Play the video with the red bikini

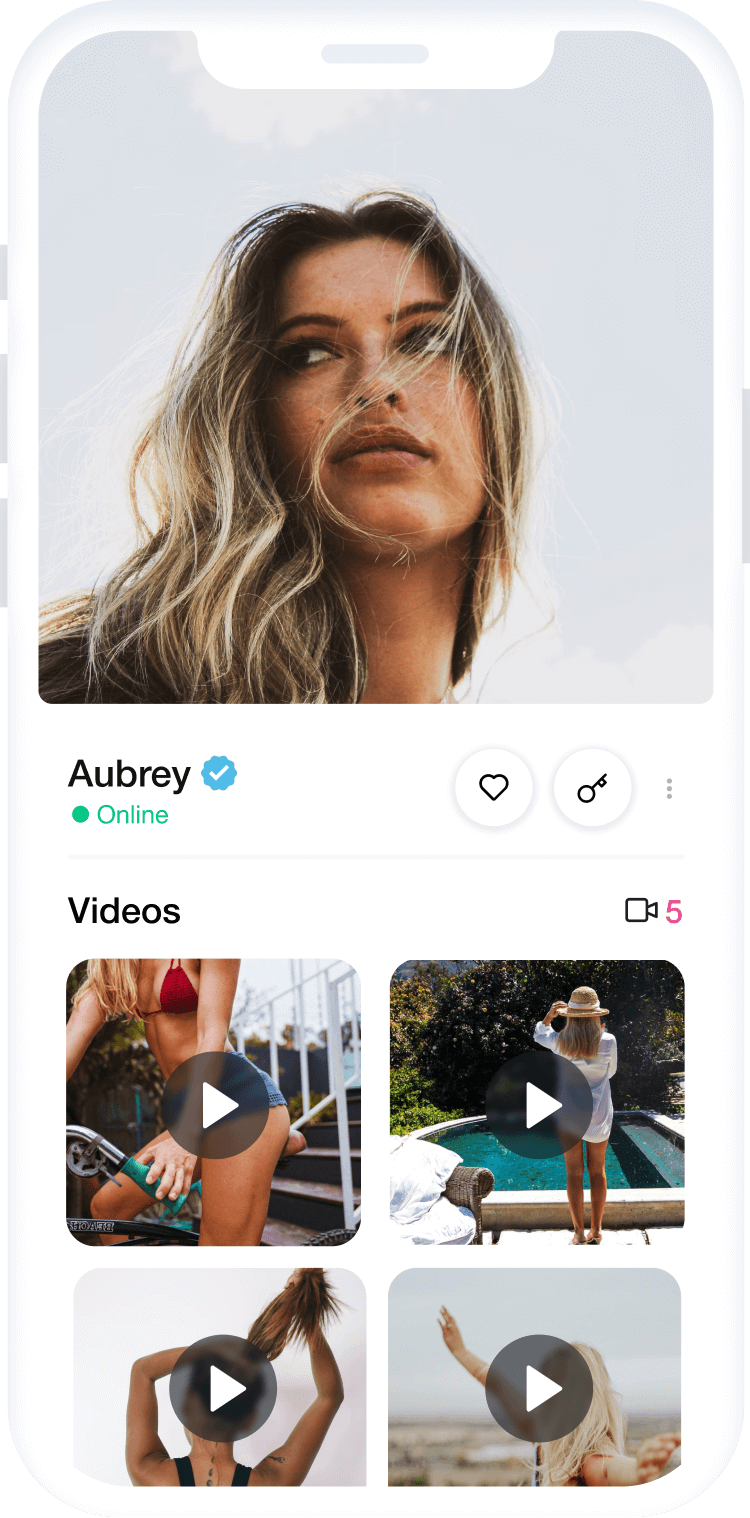click(218, 1105)
